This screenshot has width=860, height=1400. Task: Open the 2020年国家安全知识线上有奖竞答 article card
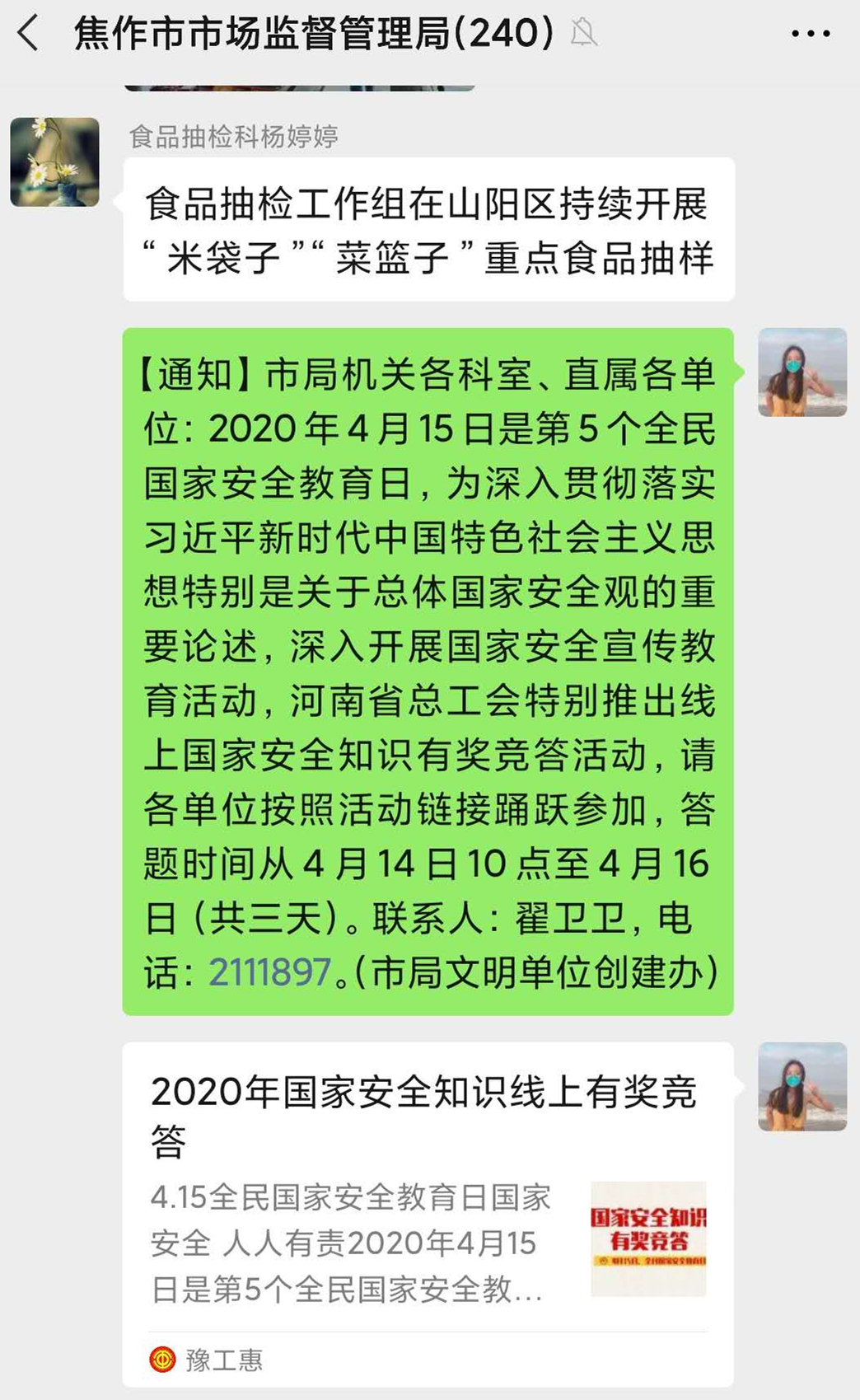click(428, 1211)
